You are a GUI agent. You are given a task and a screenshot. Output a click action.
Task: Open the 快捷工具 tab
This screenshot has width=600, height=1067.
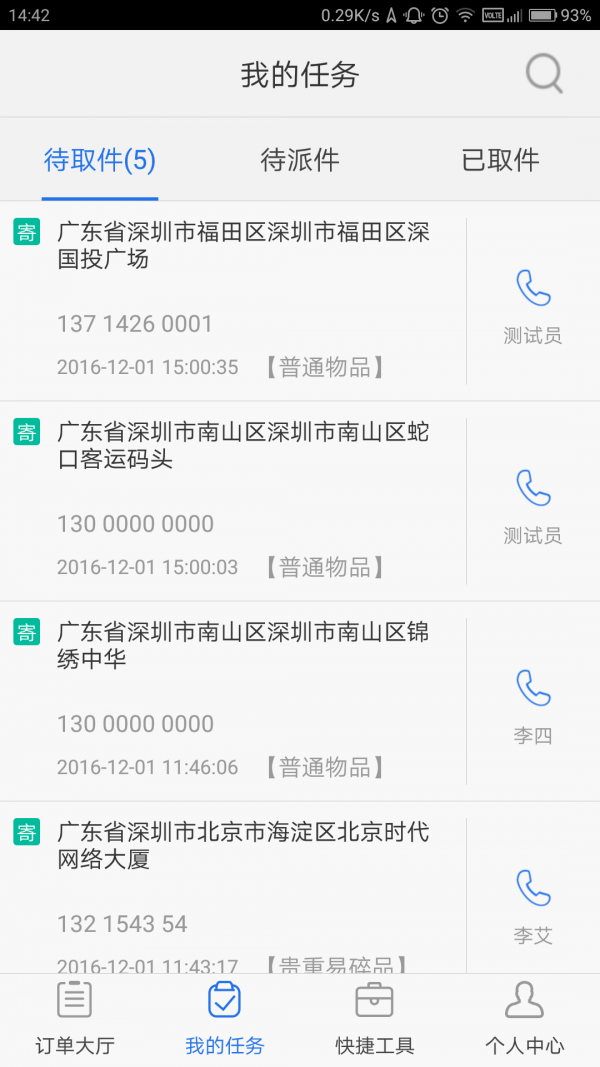click(x=375, y=1018)
